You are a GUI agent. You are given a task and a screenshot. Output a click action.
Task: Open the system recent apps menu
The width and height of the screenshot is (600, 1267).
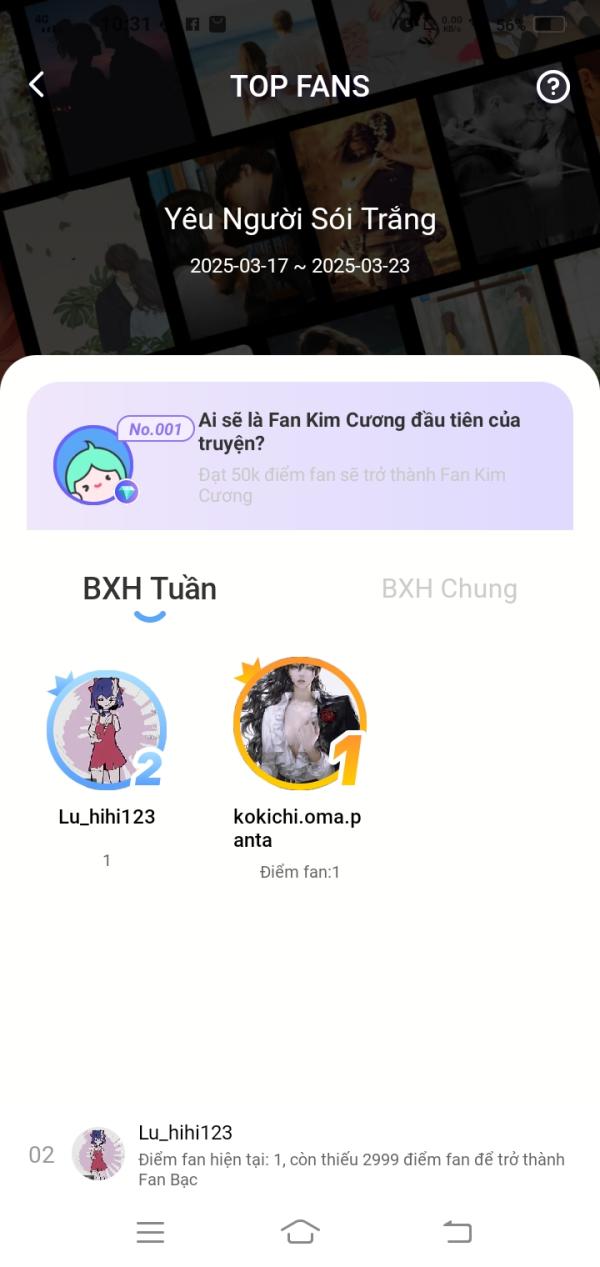point(150,1232)
